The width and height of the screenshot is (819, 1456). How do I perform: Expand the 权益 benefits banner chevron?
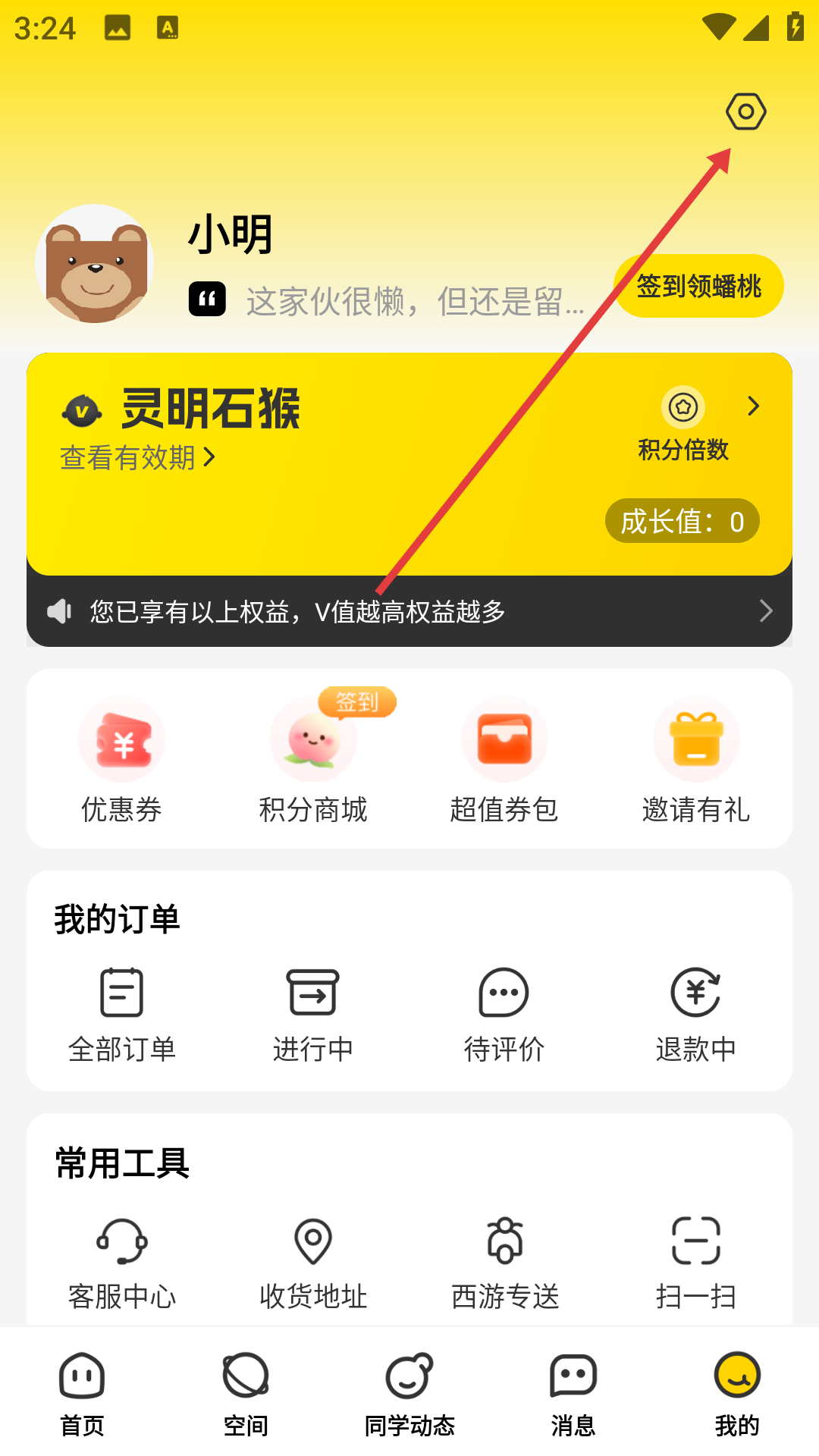click(x=766, y=610)
